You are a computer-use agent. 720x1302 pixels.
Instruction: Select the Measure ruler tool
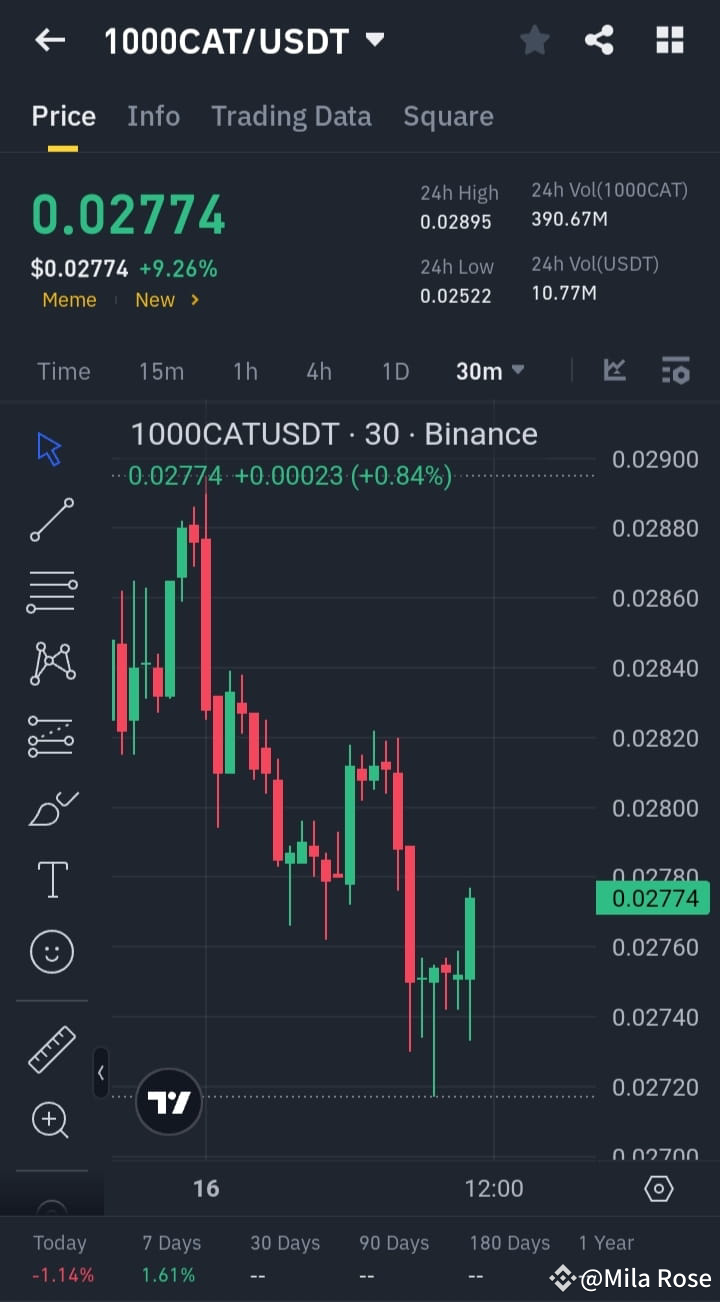coord(51,1051)
